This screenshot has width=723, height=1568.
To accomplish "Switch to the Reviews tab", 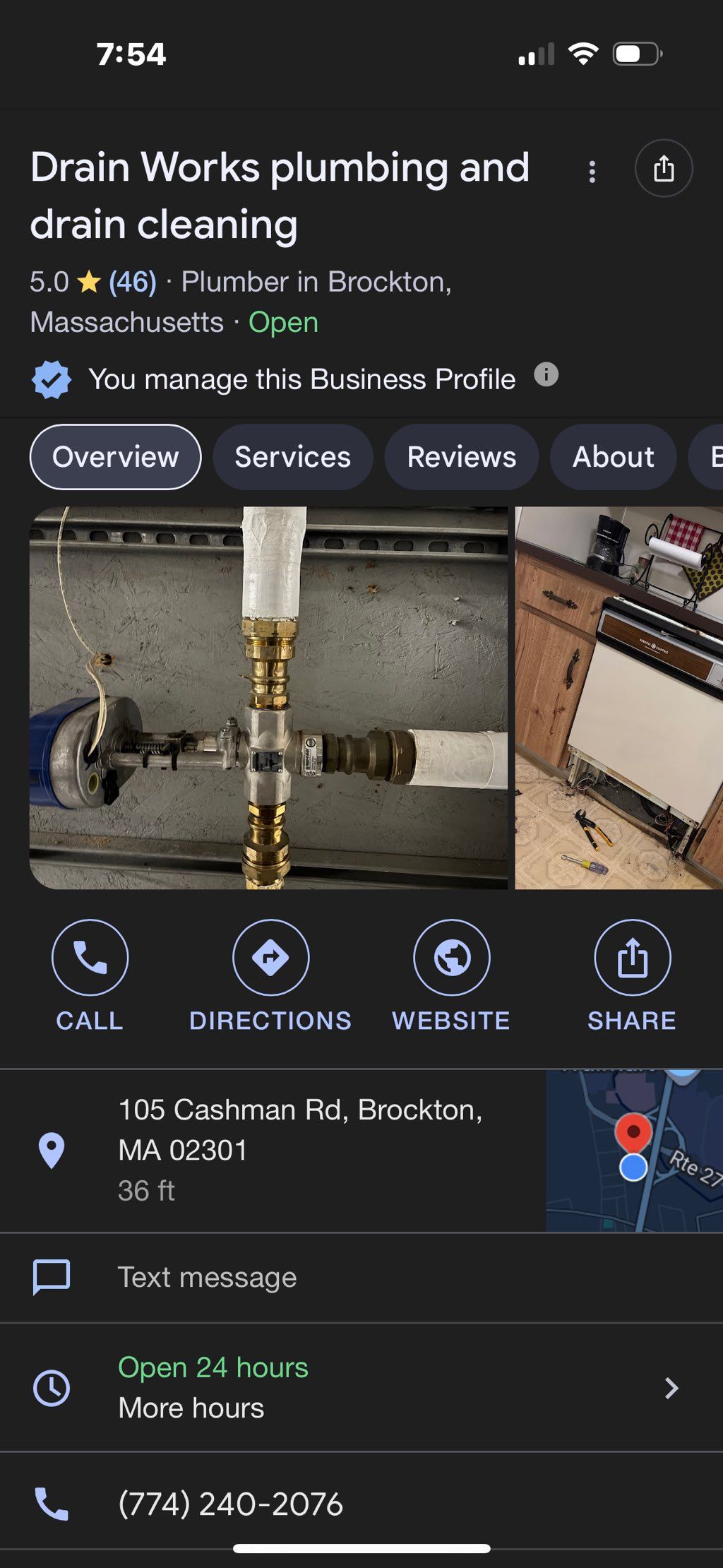I will pyautogui.click(x=461, y=457).
